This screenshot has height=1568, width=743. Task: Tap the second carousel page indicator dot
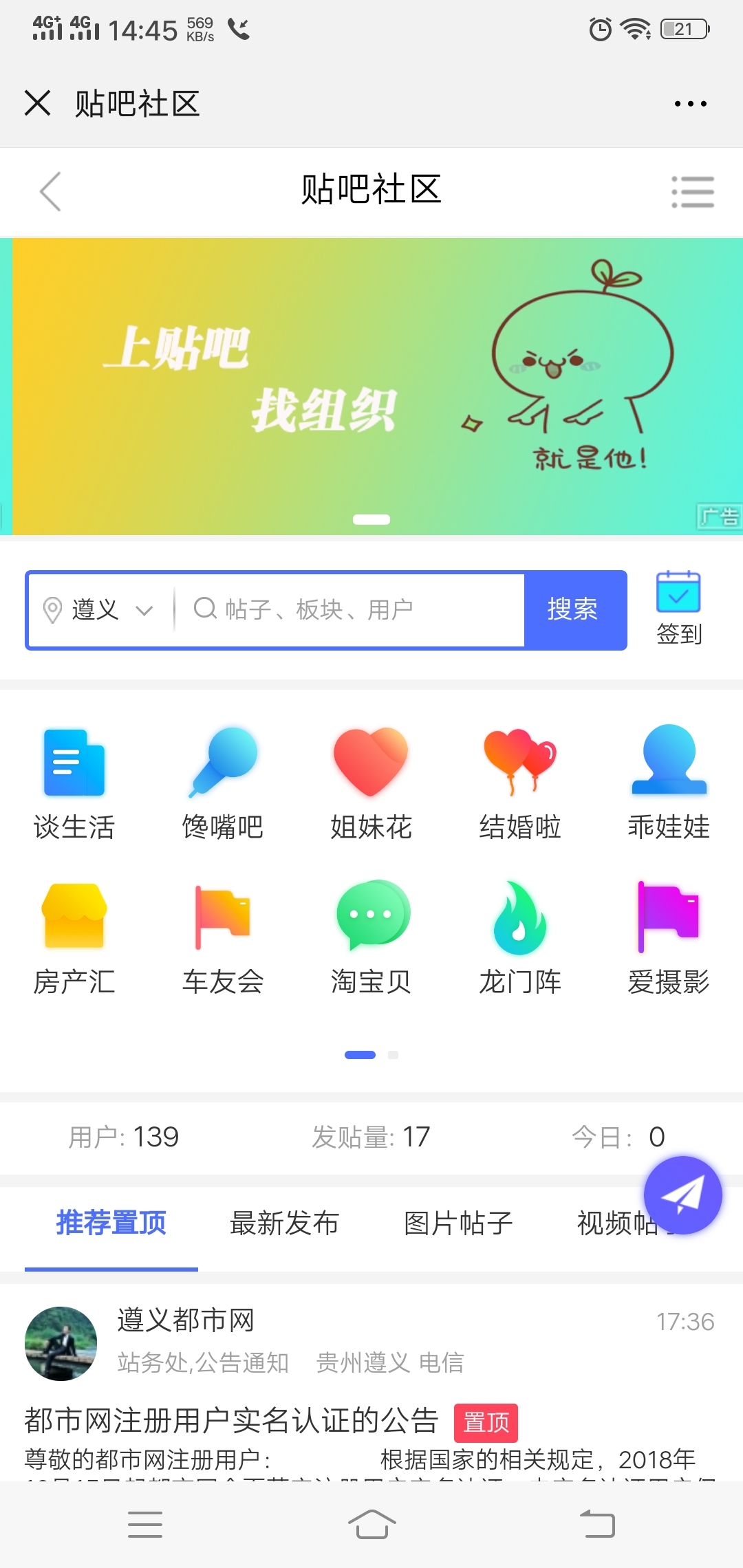tap(394, 1054)
